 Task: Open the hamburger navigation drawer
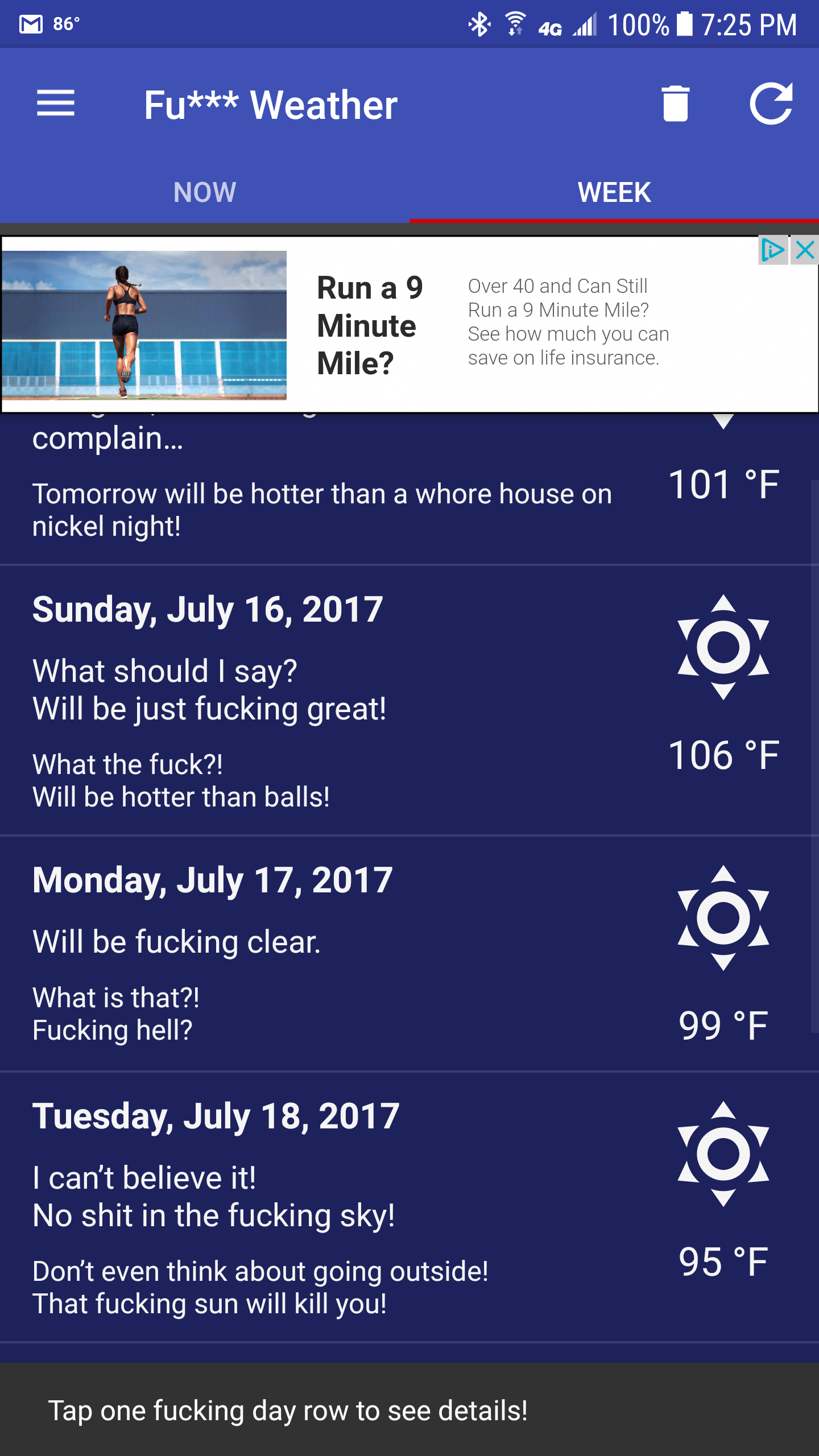(x=56, y=104)
